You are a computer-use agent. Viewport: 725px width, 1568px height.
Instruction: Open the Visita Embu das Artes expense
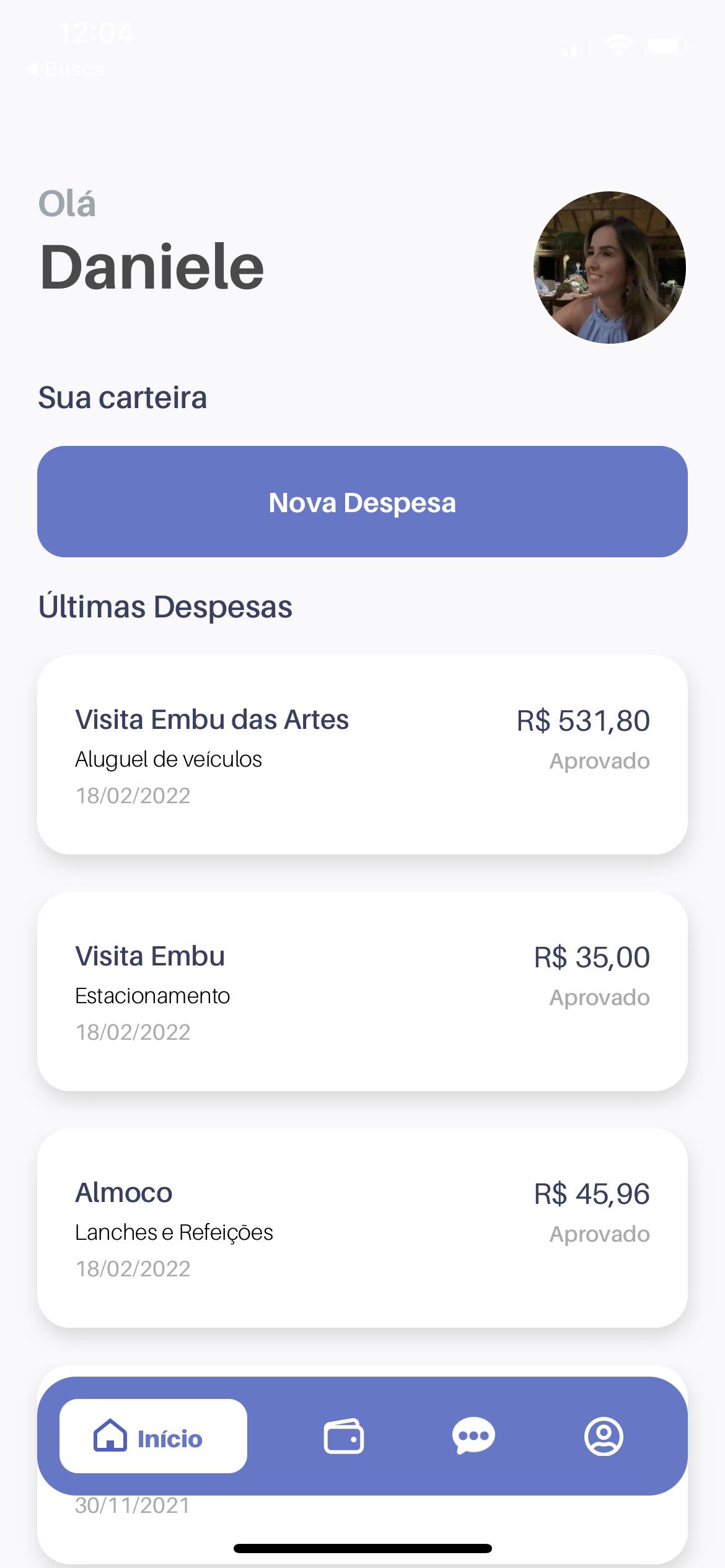[362, 755]
